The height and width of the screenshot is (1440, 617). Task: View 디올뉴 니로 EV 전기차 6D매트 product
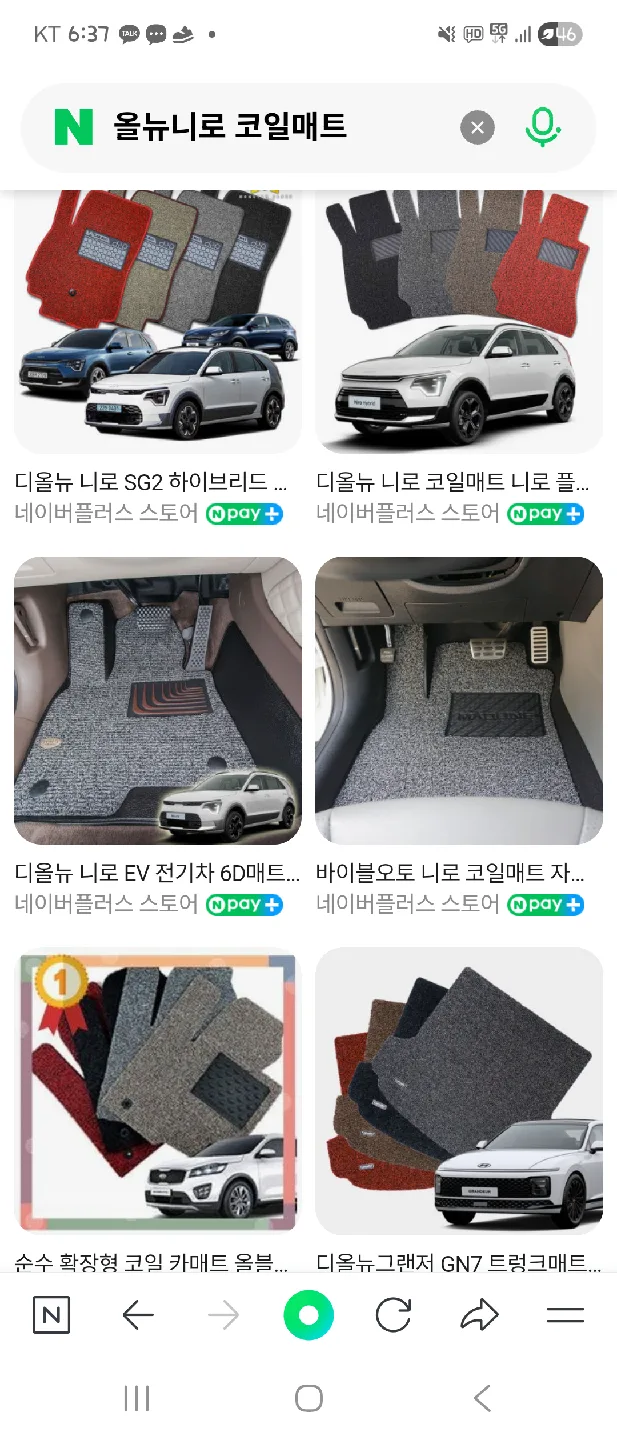pos(157,700)
